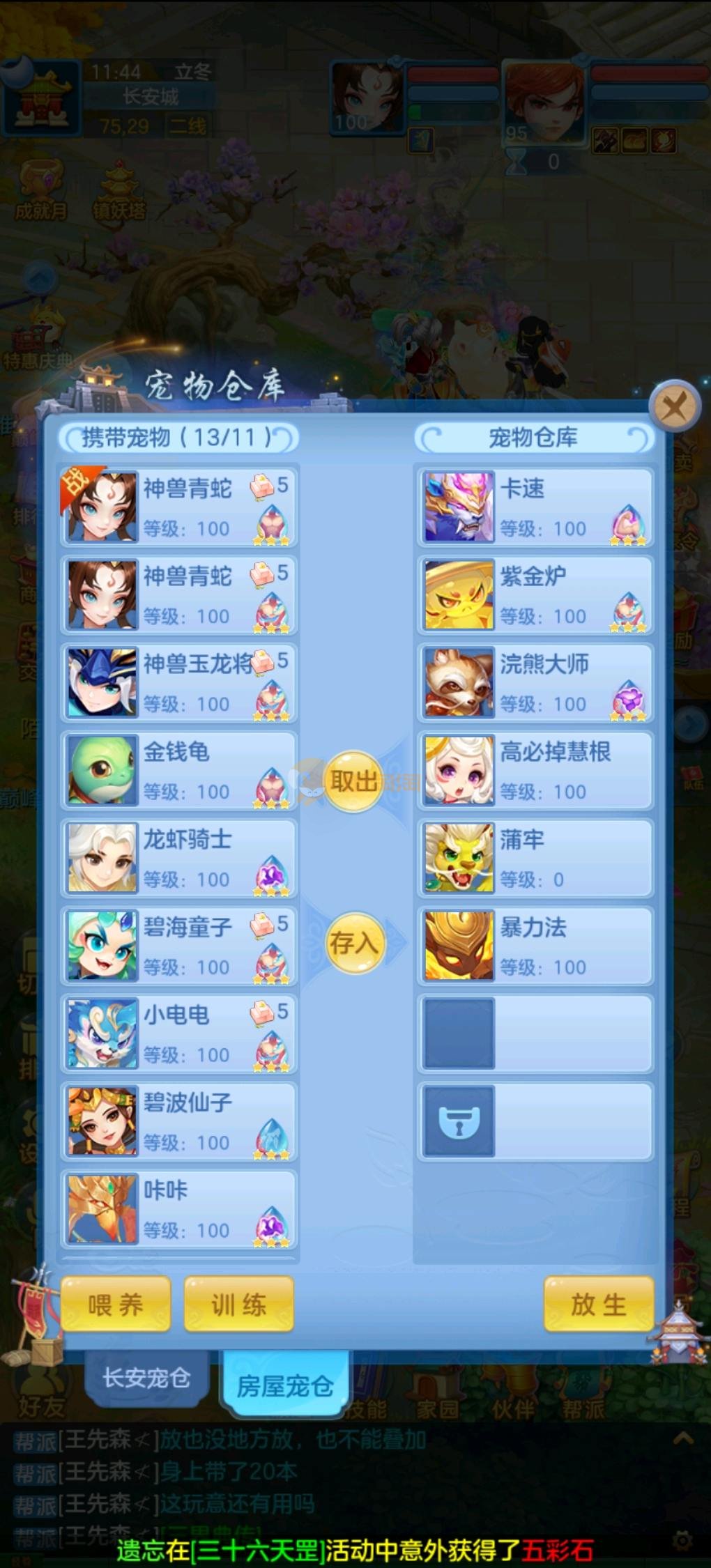Image resolution: width=711 pixels, height=1568 pixels.
Task: Tap the 放生 release button
Action: (598, 1304)
